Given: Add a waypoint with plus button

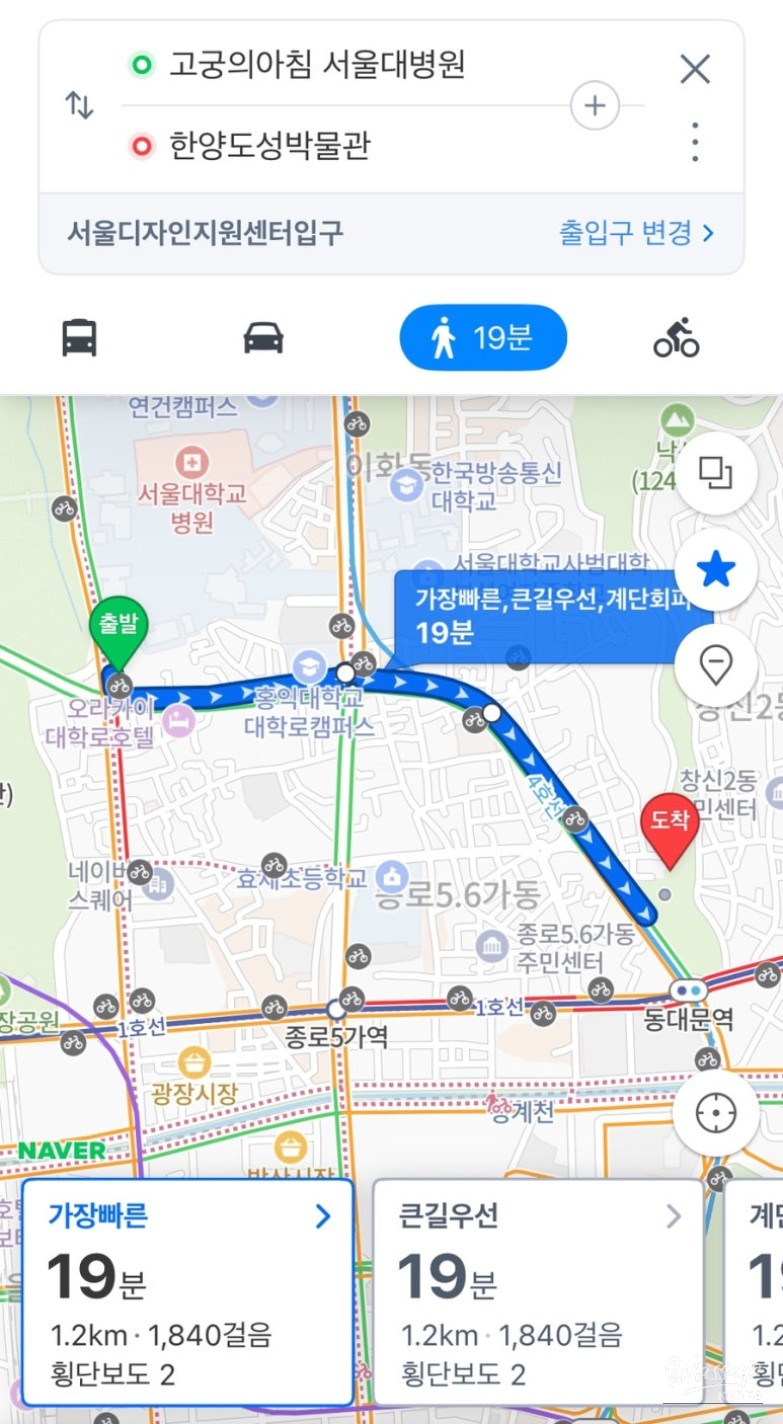Looking at the screenshot, I should pyautogui.click(x=595, y=105).
